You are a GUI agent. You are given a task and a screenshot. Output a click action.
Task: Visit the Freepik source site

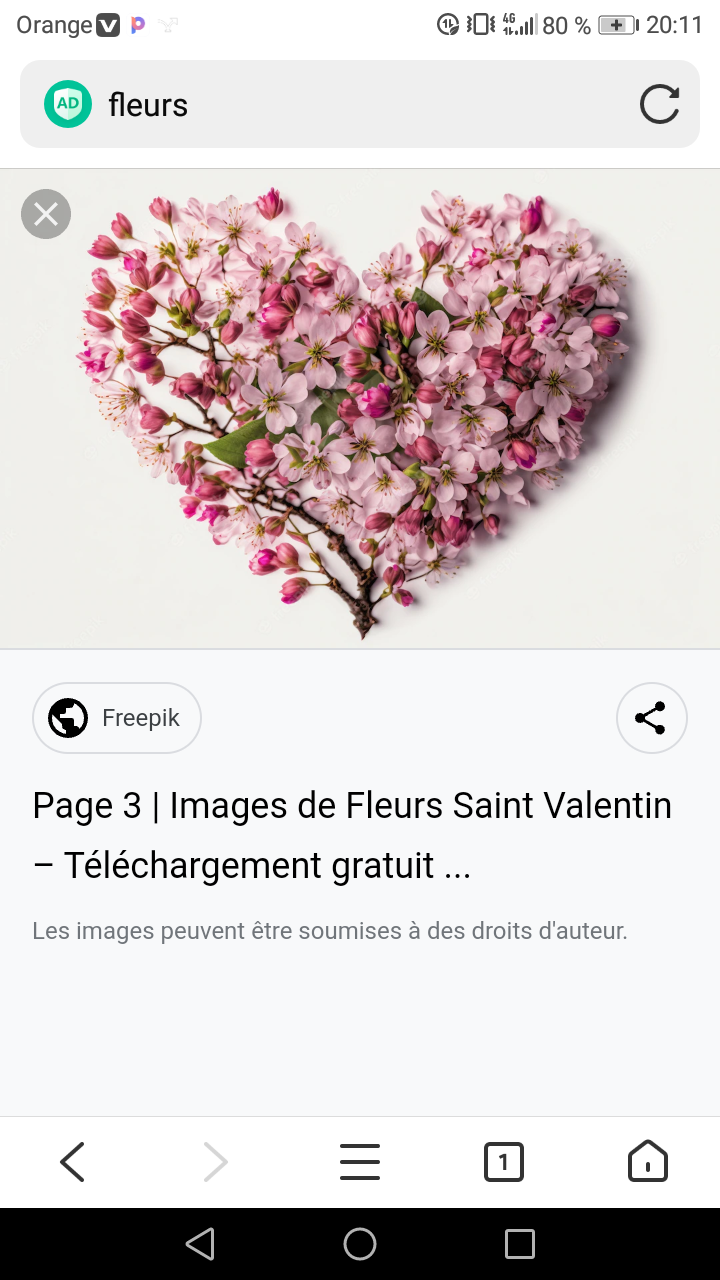point(117,718)
